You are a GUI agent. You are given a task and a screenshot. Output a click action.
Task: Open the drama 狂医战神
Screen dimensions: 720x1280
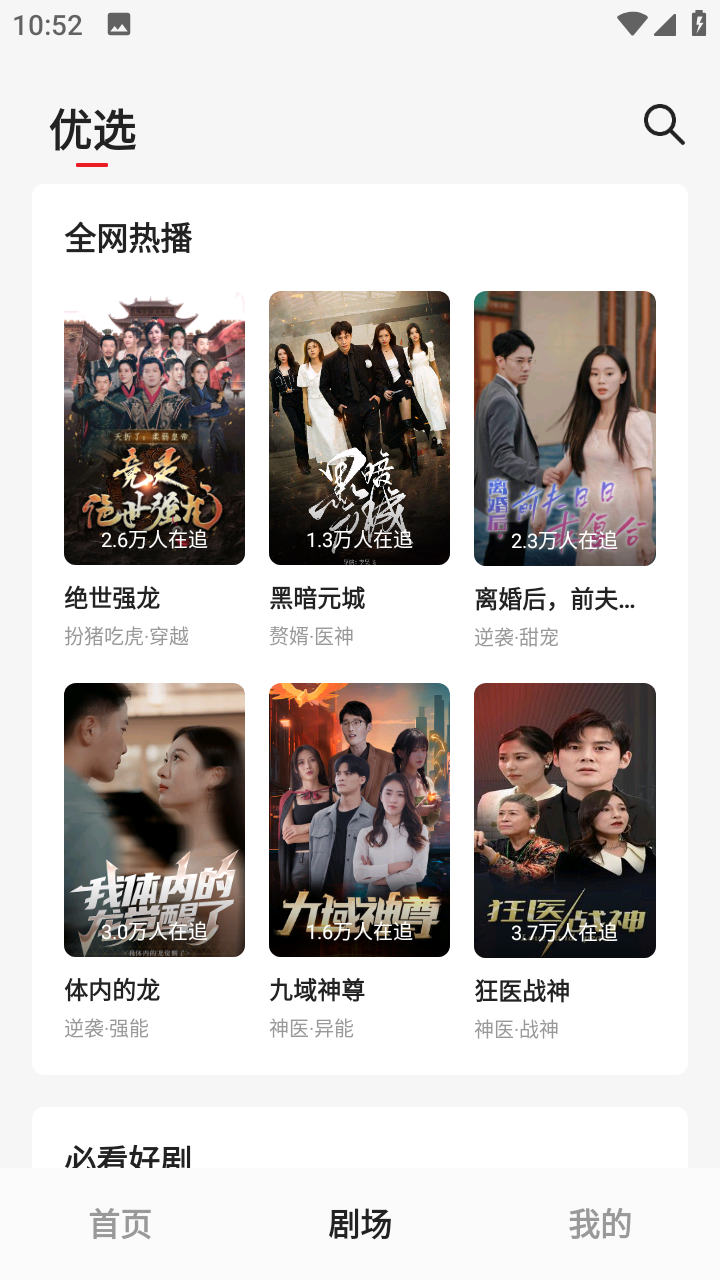pos(564,820)
